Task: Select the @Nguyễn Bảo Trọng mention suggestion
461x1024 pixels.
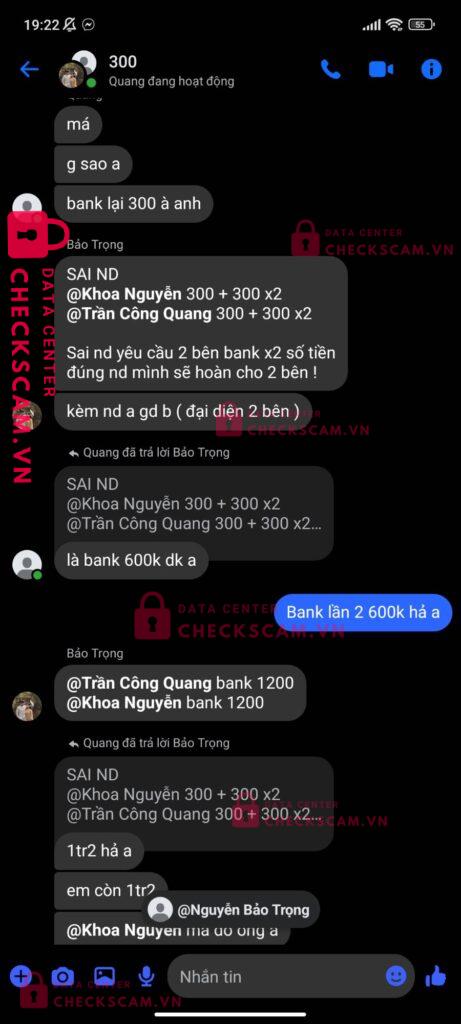Action: click(x=231, y=909)
